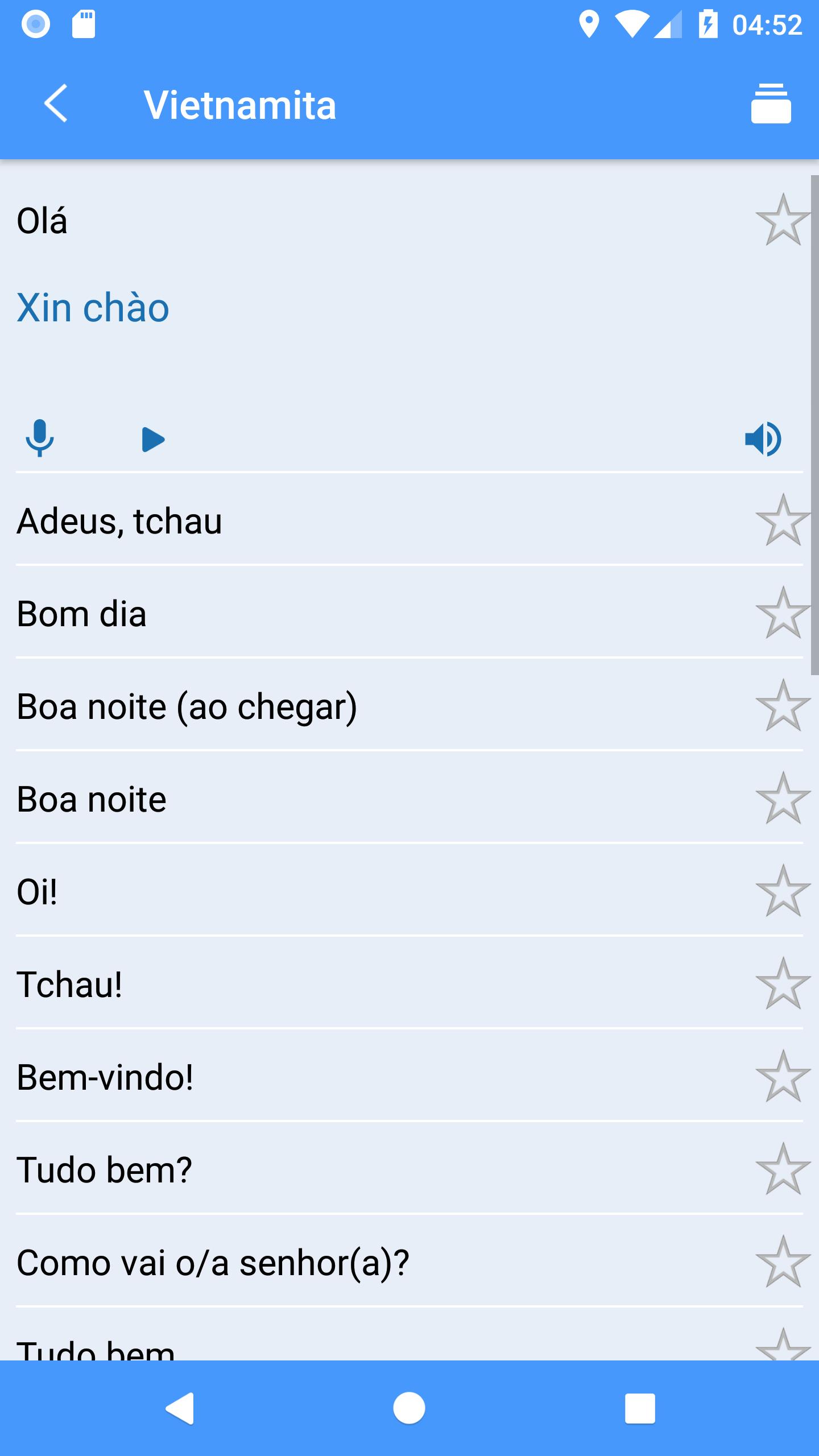The width and height of the screenshot is (819, 1456).
Task: Record your voice with the microphone
Action: 40,439
